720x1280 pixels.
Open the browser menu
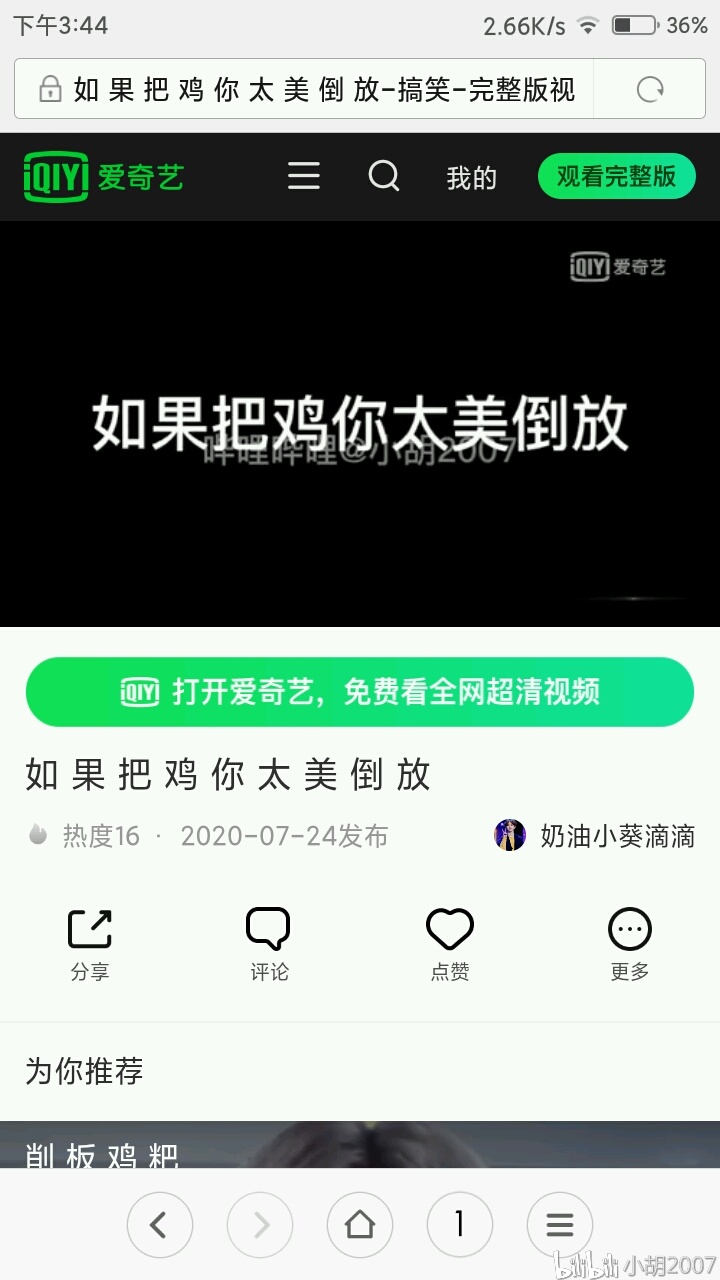click(x=559, y=1224)
